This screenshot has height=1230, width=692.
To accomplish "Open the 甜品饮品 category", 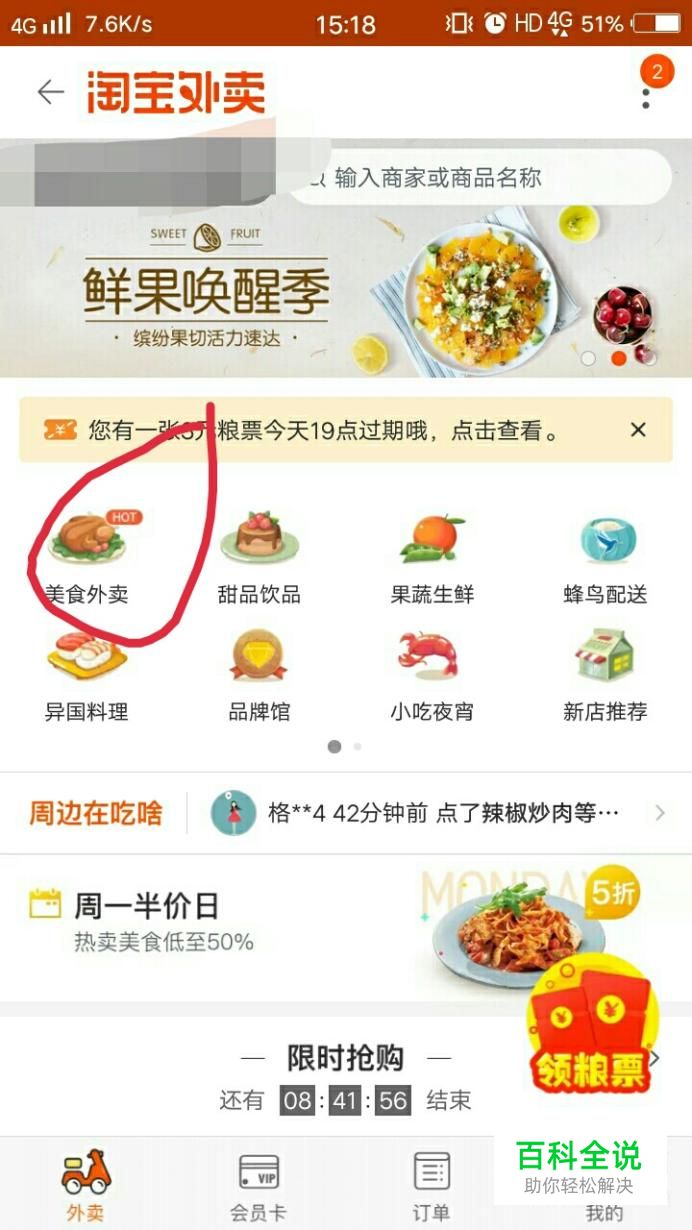I will 259,559.
